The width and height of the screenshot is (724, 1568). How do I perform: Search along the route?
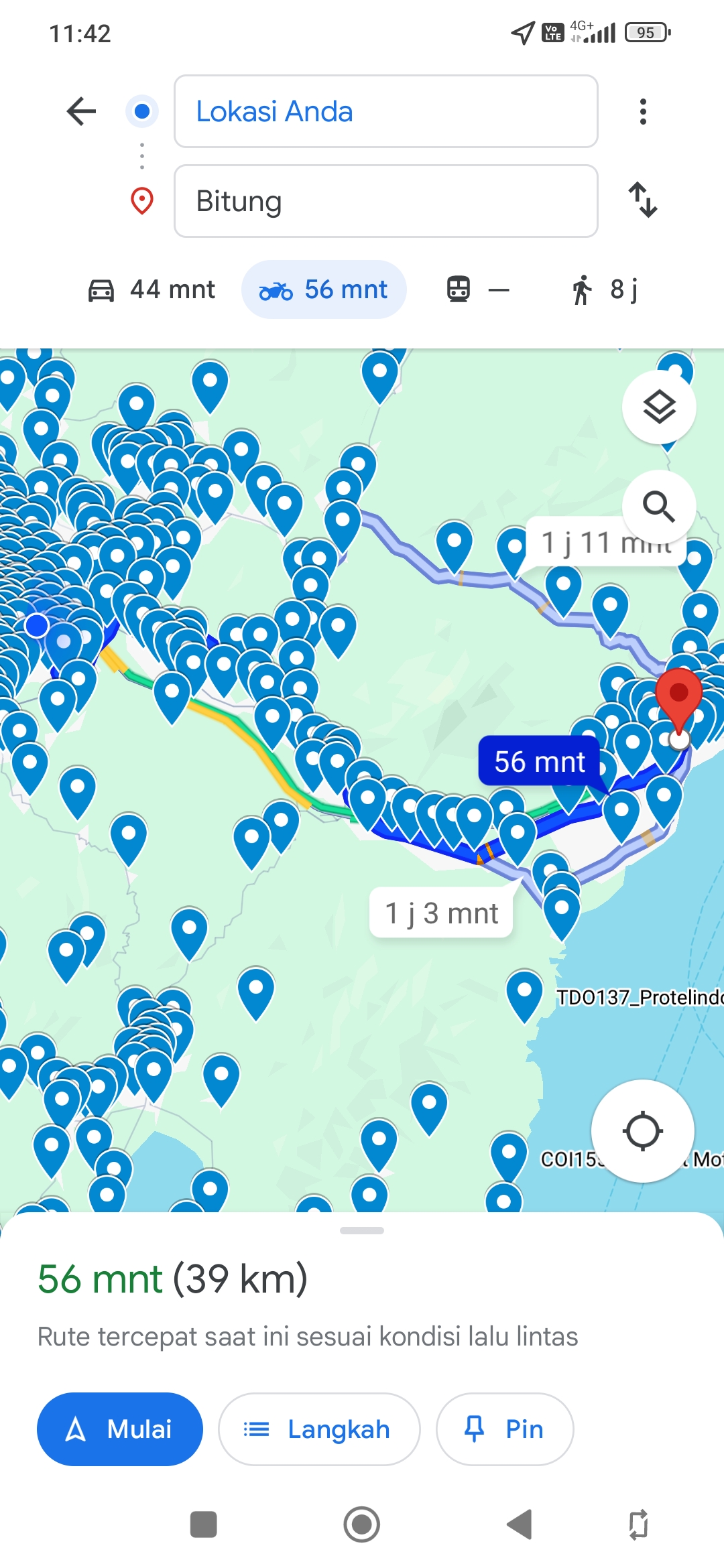coord(659,507)
